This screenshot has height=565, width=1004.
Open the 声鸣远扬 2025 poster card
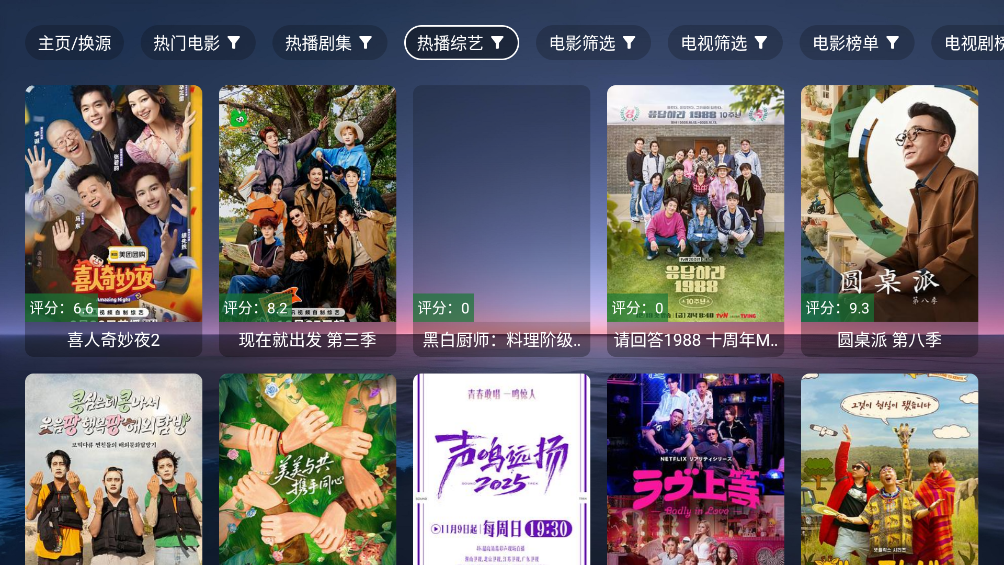coord(501,470)
